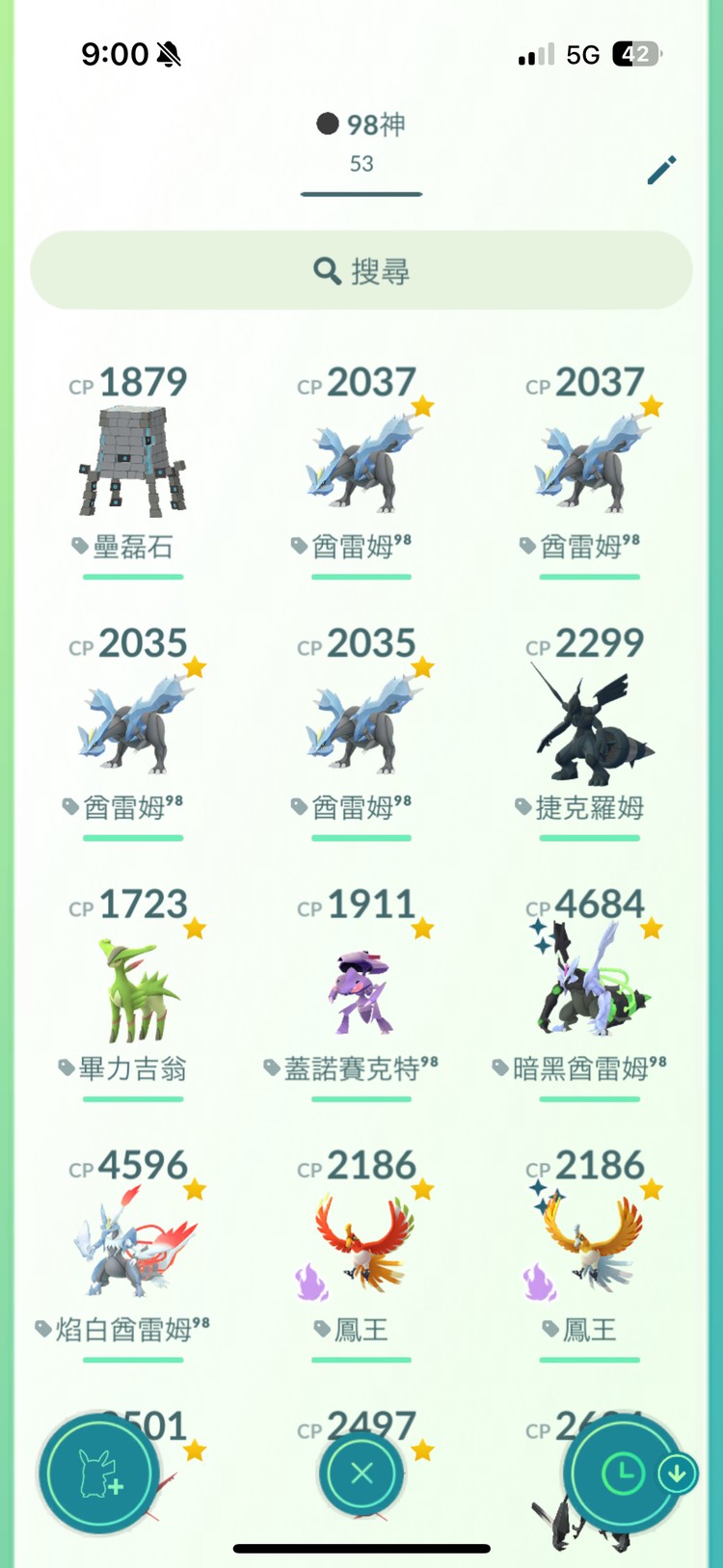Image resolution: width=723 pixels, height=1568 pixels.
Task: Open the 搜尋 search field
Action: pos(361,271)
